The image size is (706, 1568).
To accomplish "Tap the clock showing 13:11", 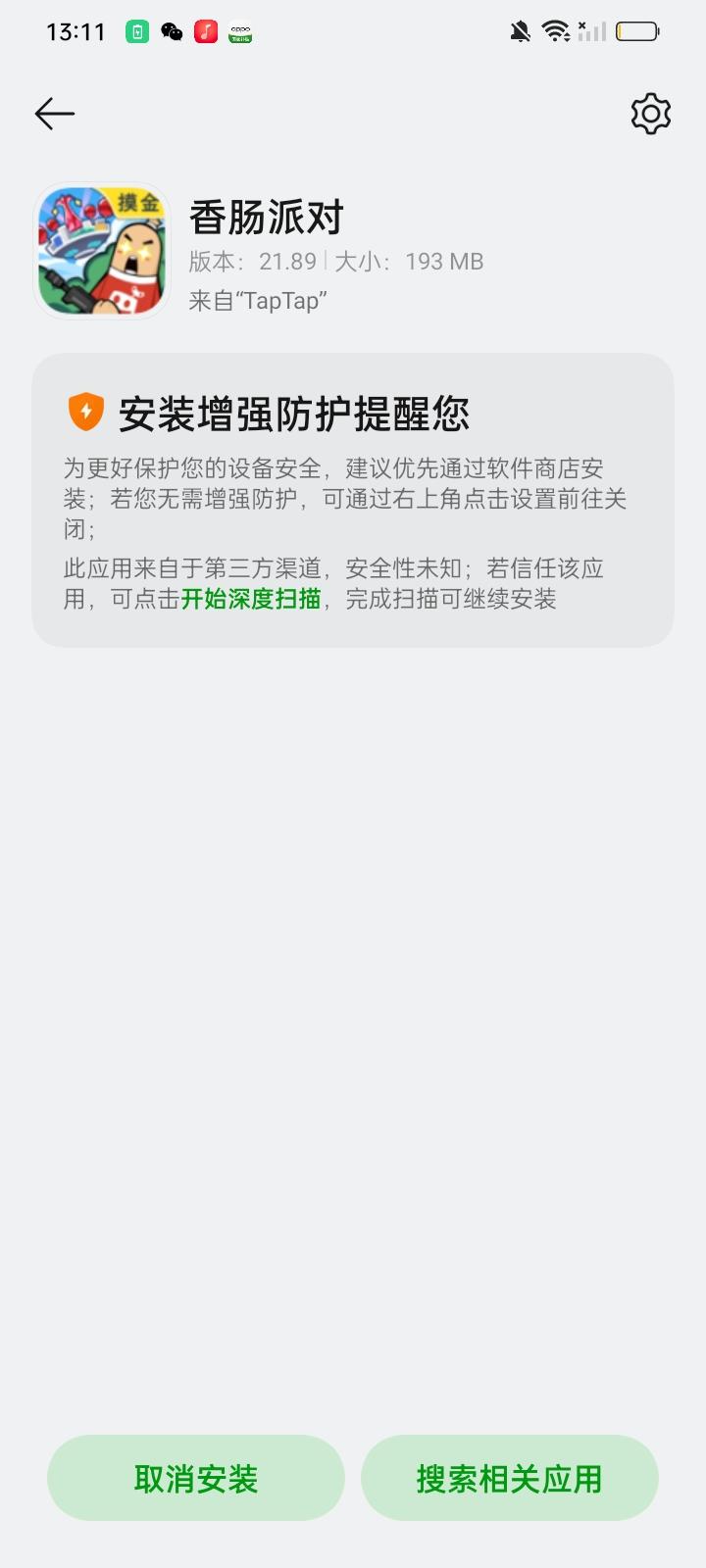I will pos(69,31).
